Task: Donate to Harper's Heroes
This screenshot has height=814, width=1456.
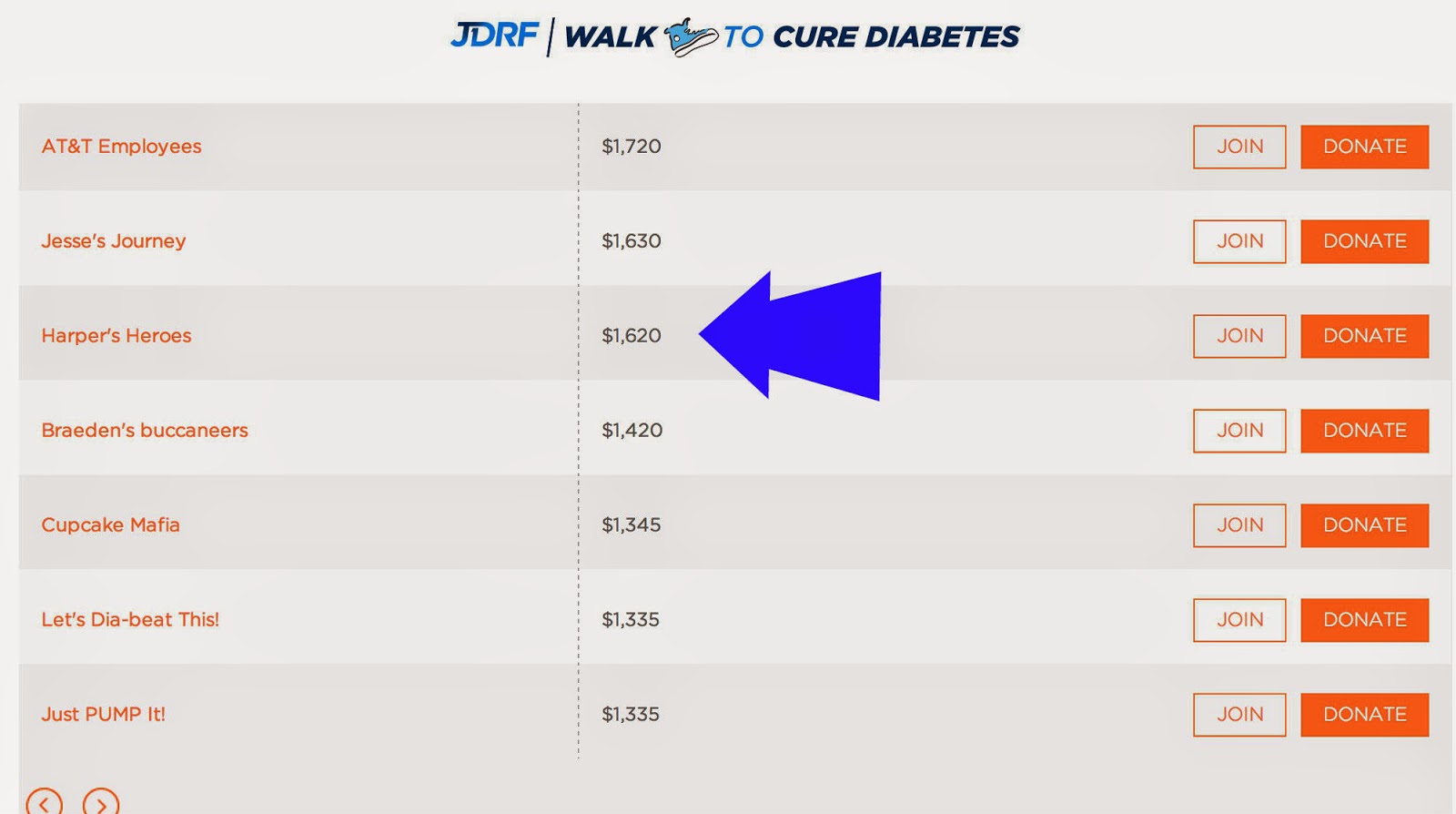Action: (x=1364, y=336)
